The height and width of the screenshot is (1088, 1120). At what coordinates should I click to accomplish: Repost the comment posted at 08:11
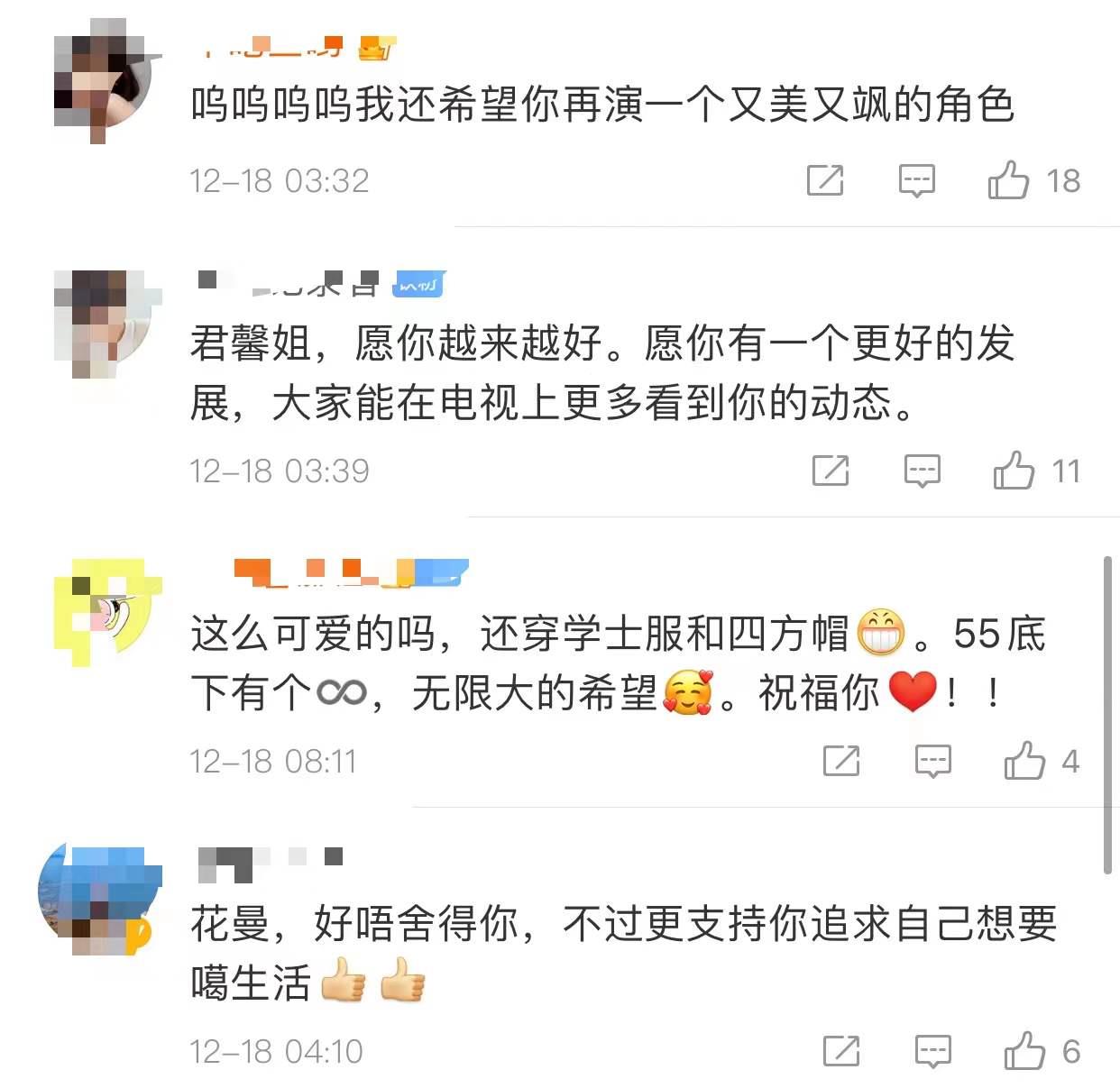point(840,761)
